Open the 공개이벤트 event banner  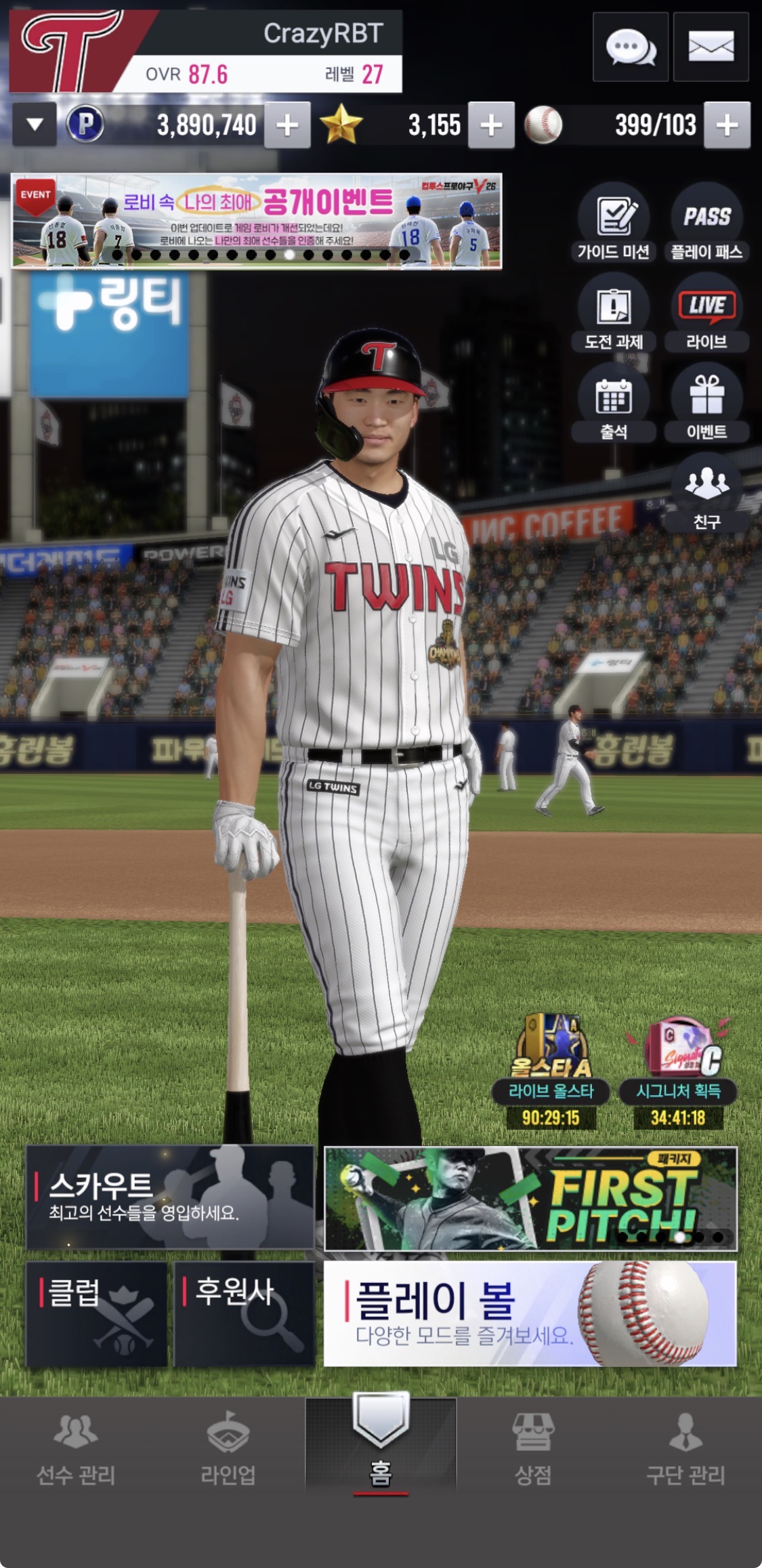257,221
